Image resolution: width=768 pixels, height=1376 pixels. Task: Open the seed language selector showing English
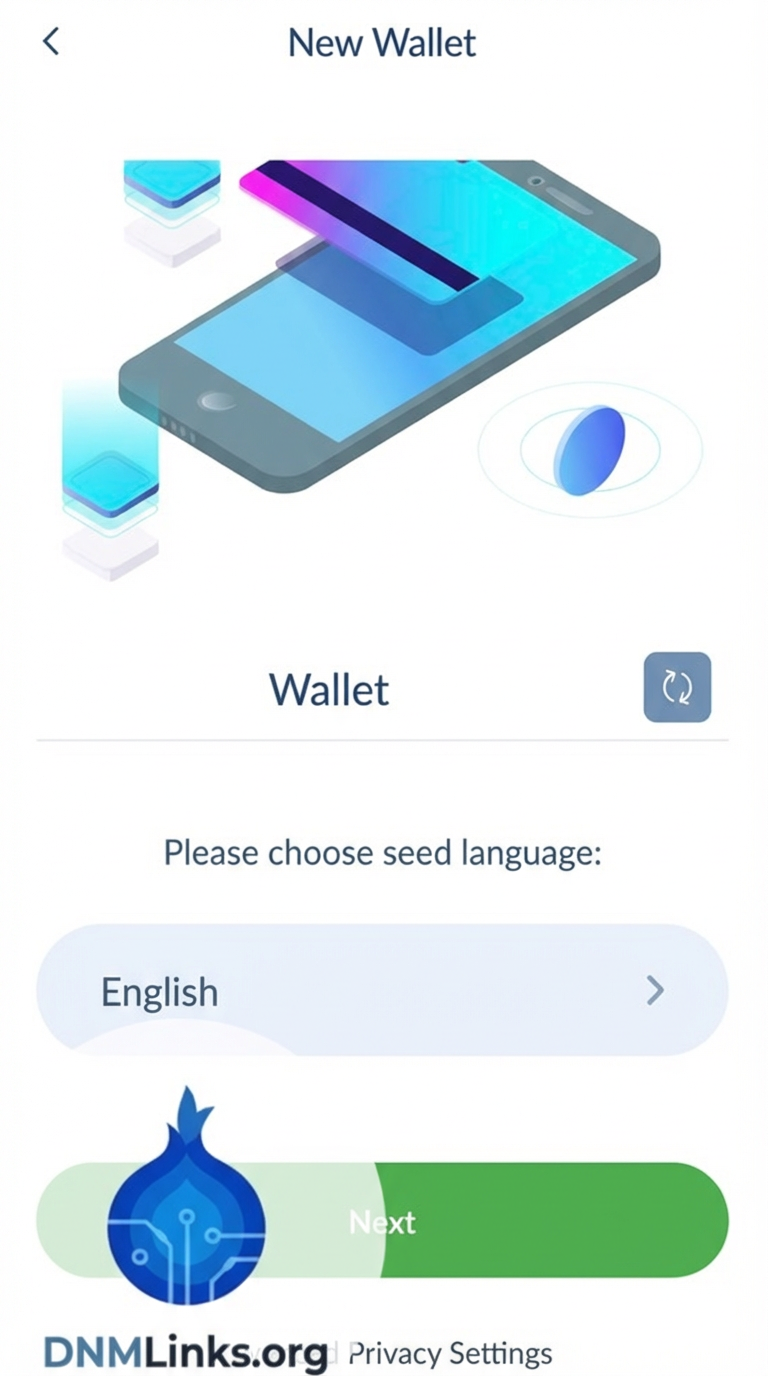tap(384, 991)
